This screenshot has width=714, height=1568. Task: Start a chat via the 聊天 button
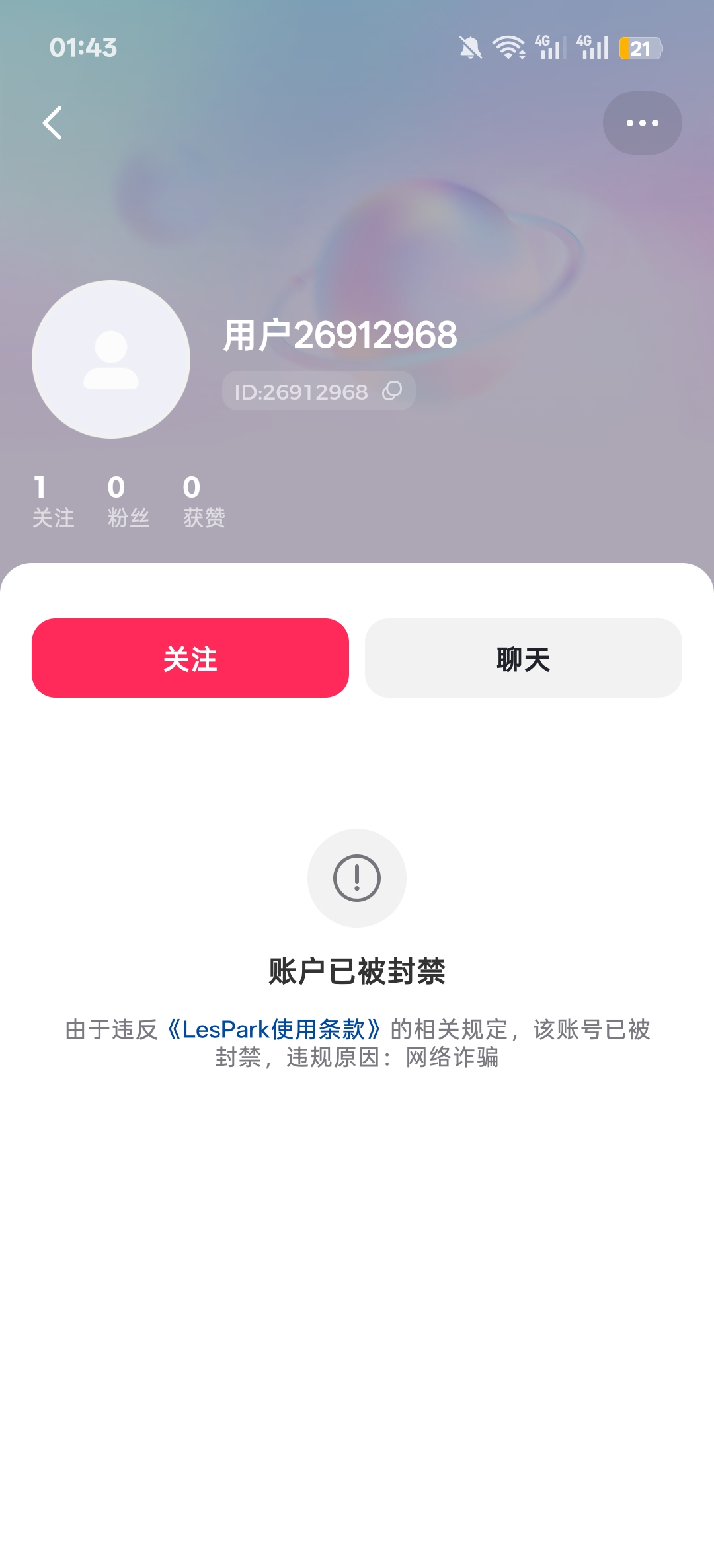pyautogui.click(x=524, y=658)
